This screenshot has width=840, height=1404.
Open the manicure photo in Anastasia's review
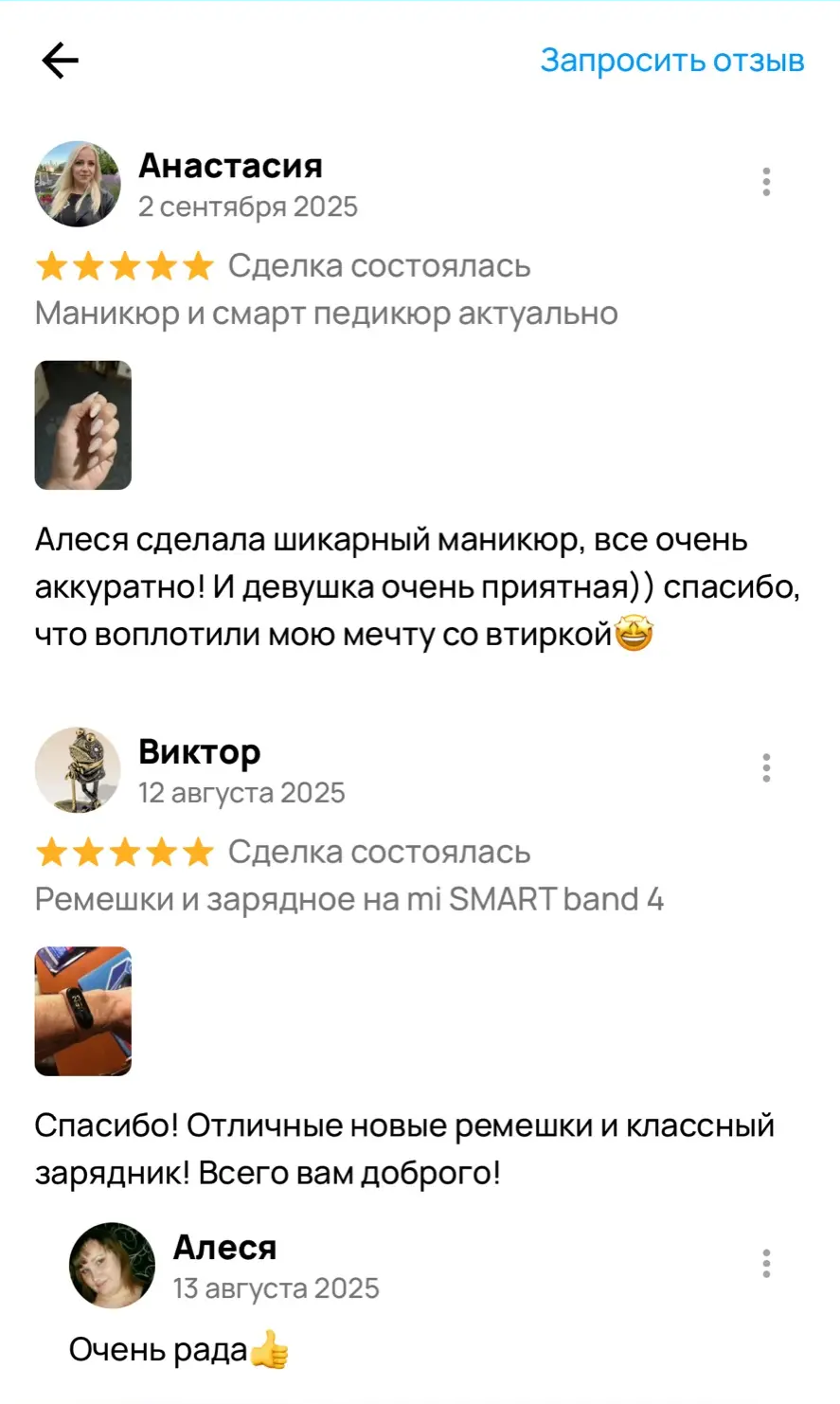(x=82, y=425)
